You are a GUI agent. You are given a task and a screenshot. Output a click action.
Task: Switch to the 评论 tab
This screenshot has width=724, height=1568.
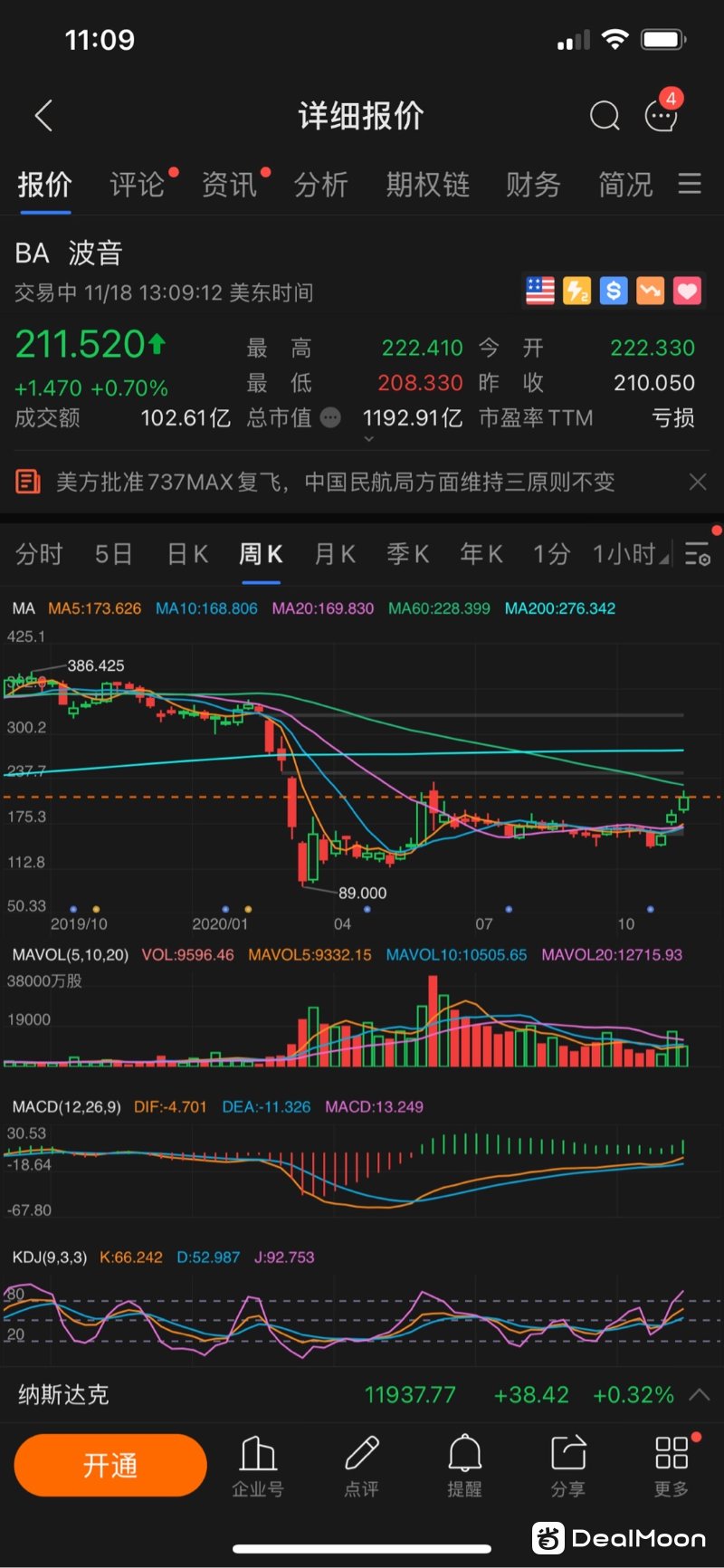[137, 185]
